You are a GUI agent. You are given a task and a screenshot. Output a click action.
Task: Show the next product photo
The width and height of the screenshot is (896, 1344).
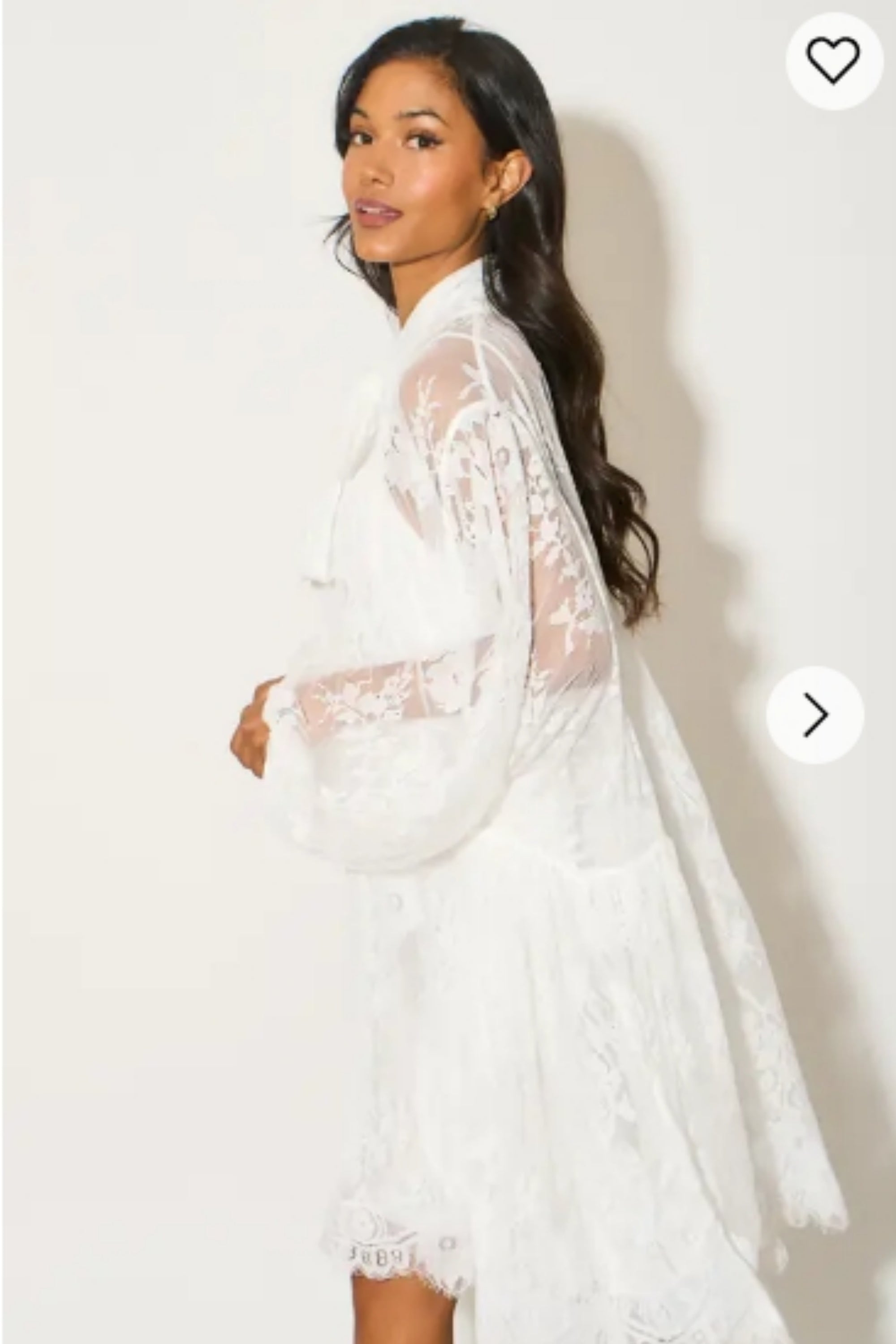point(815,714)
